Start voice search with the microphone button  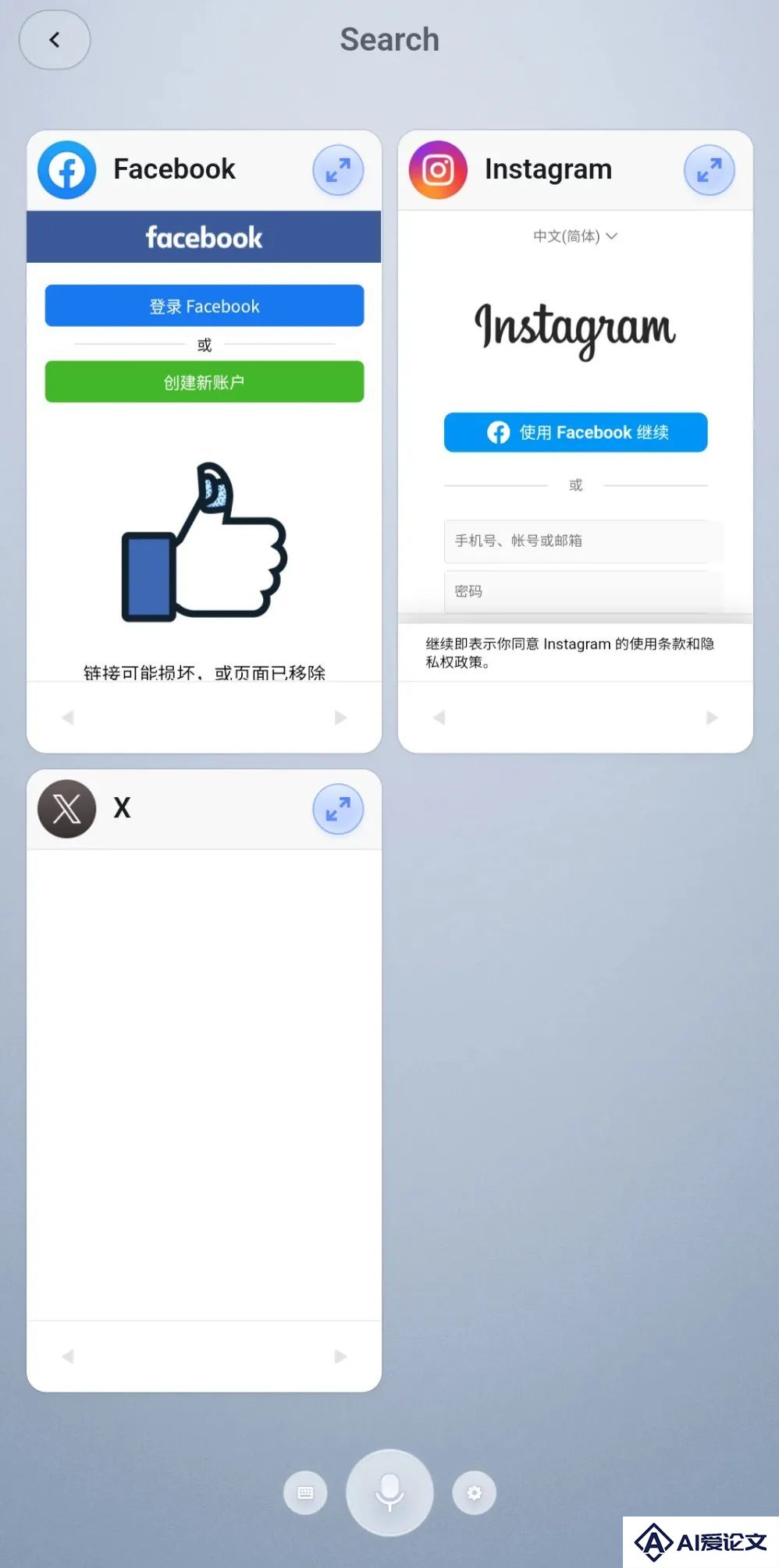[389, 1492]
